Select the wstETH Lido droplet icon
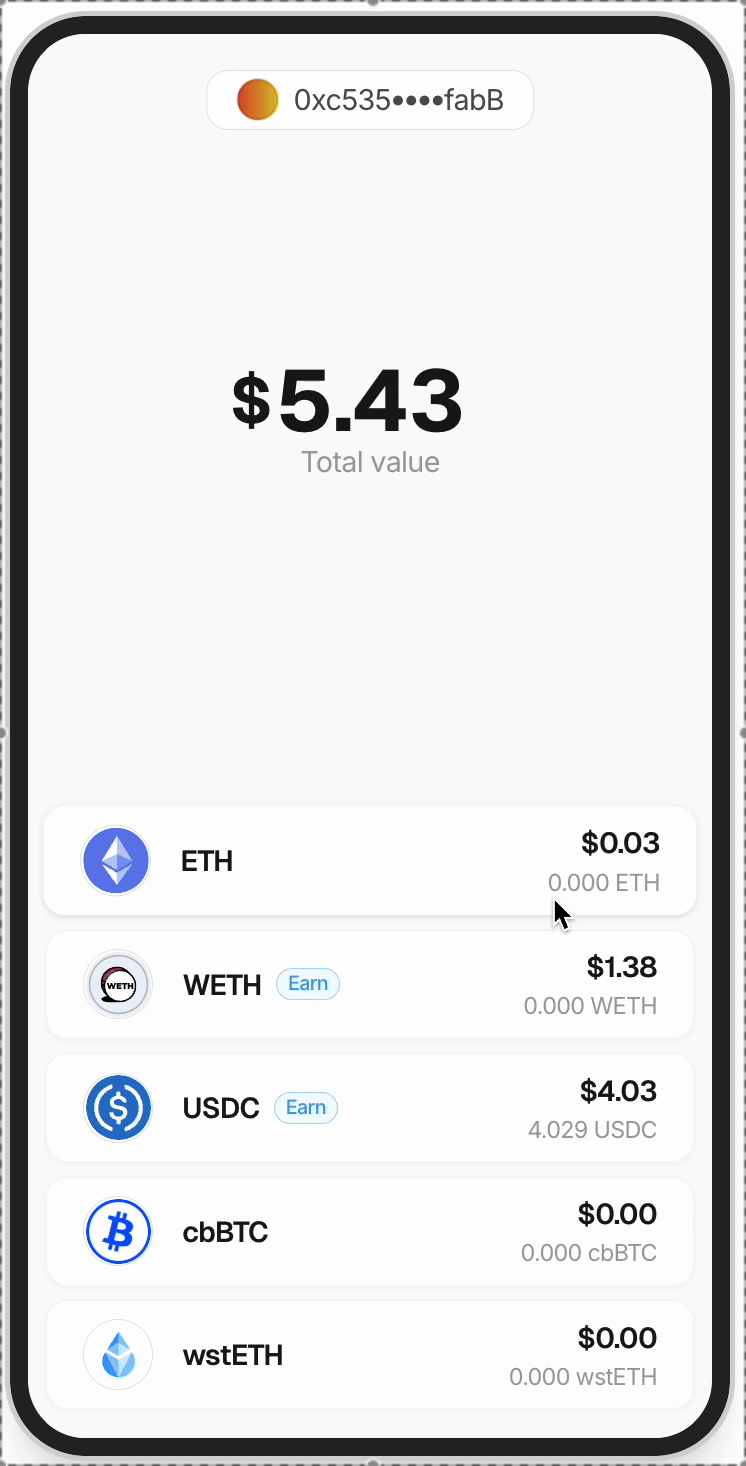 118,1354
